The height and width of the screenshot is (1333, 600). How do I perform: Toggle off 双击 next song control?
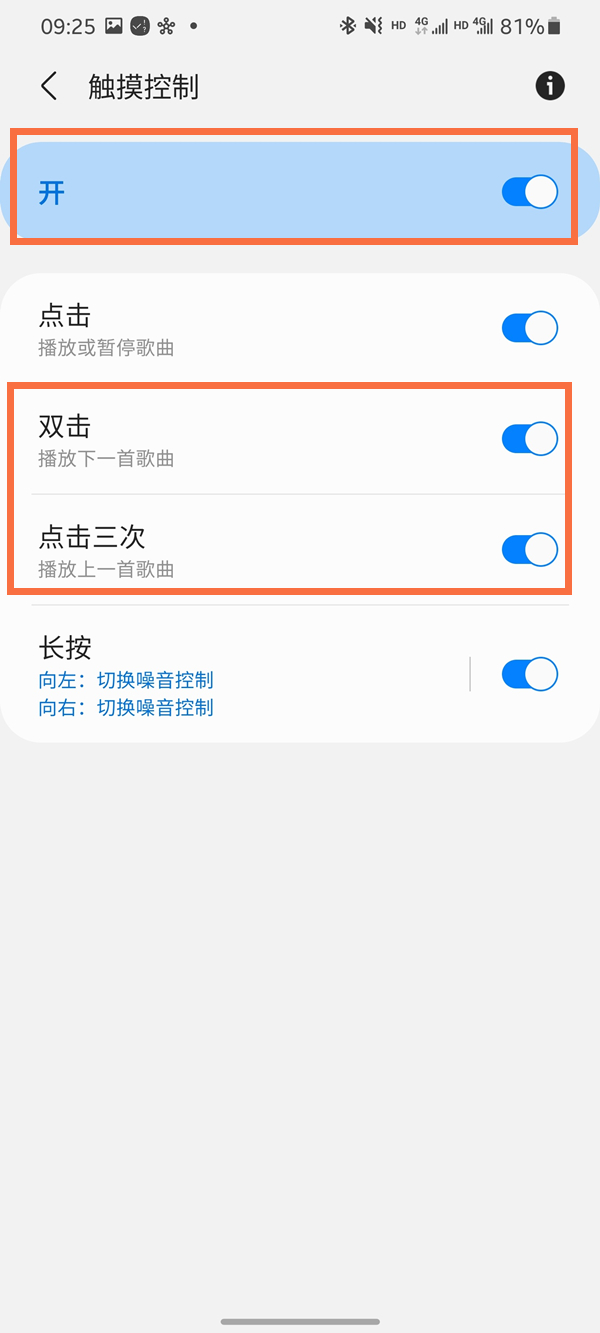coord(529,439)
